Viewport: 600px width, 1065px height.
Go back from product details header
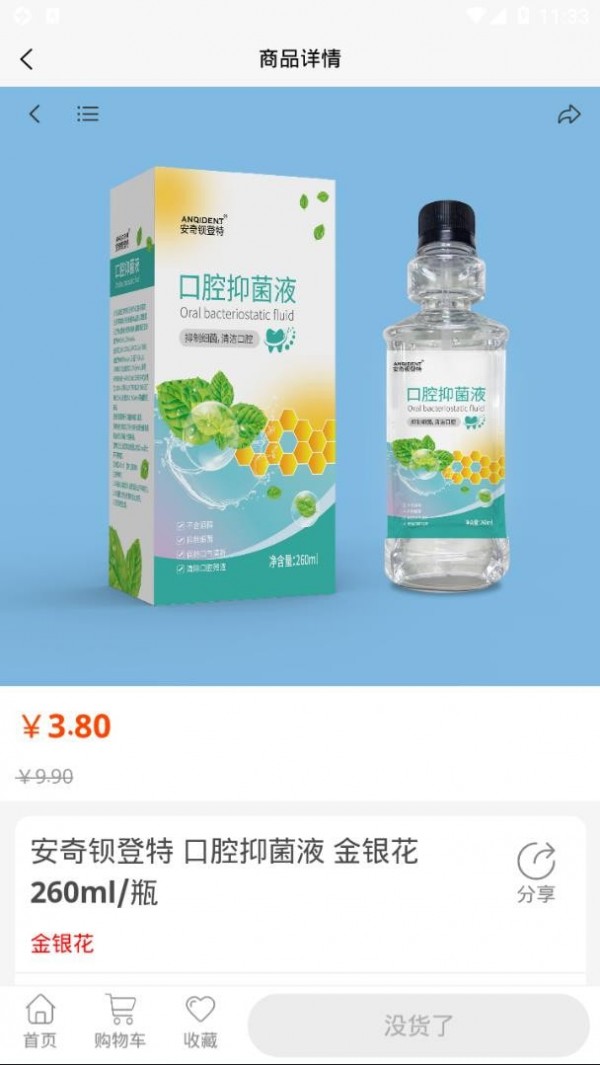[27, 59]
